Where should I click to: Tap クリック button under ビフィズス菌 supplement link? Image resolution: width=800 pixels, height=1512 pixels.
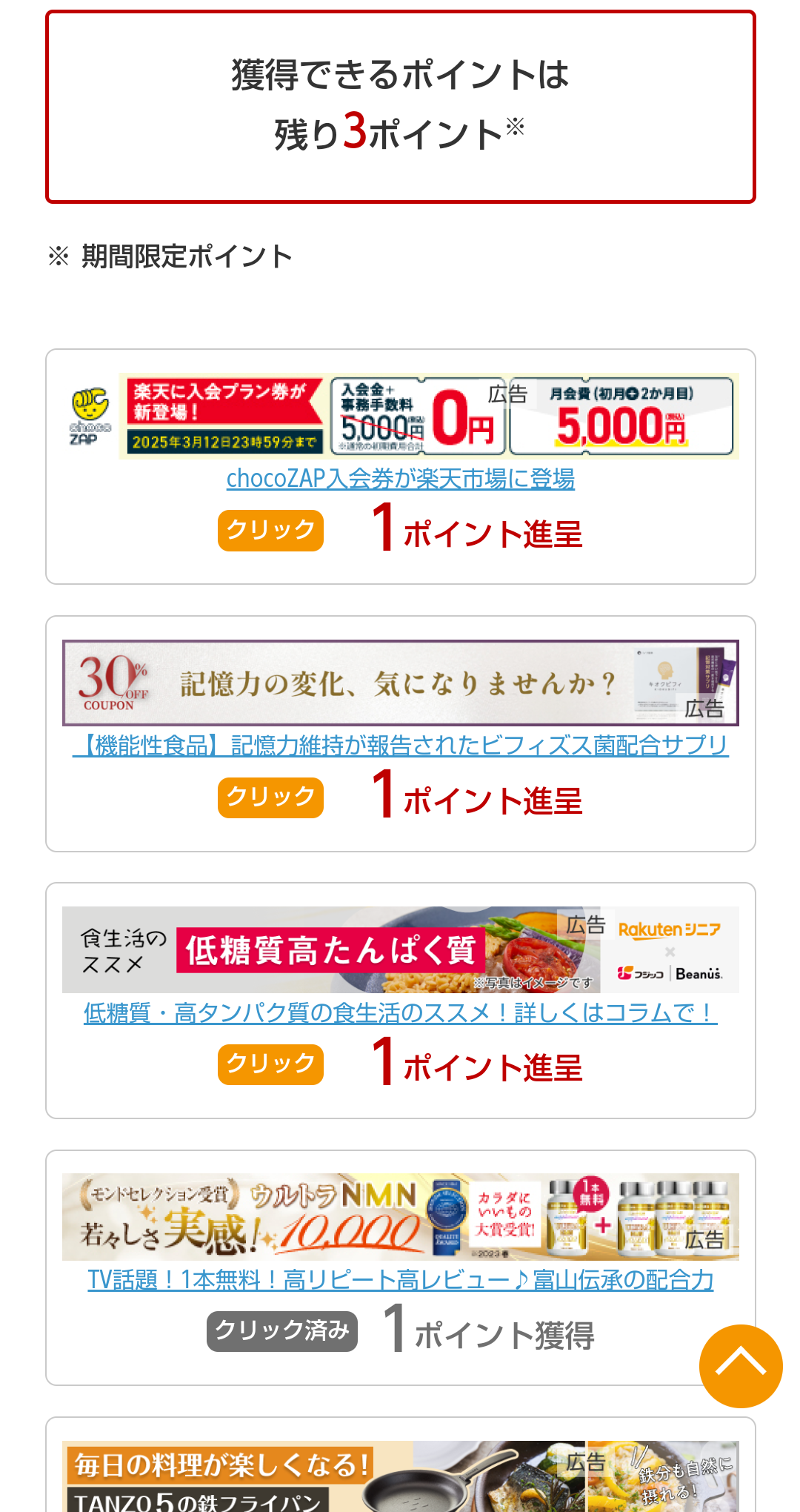coord(270,798)
